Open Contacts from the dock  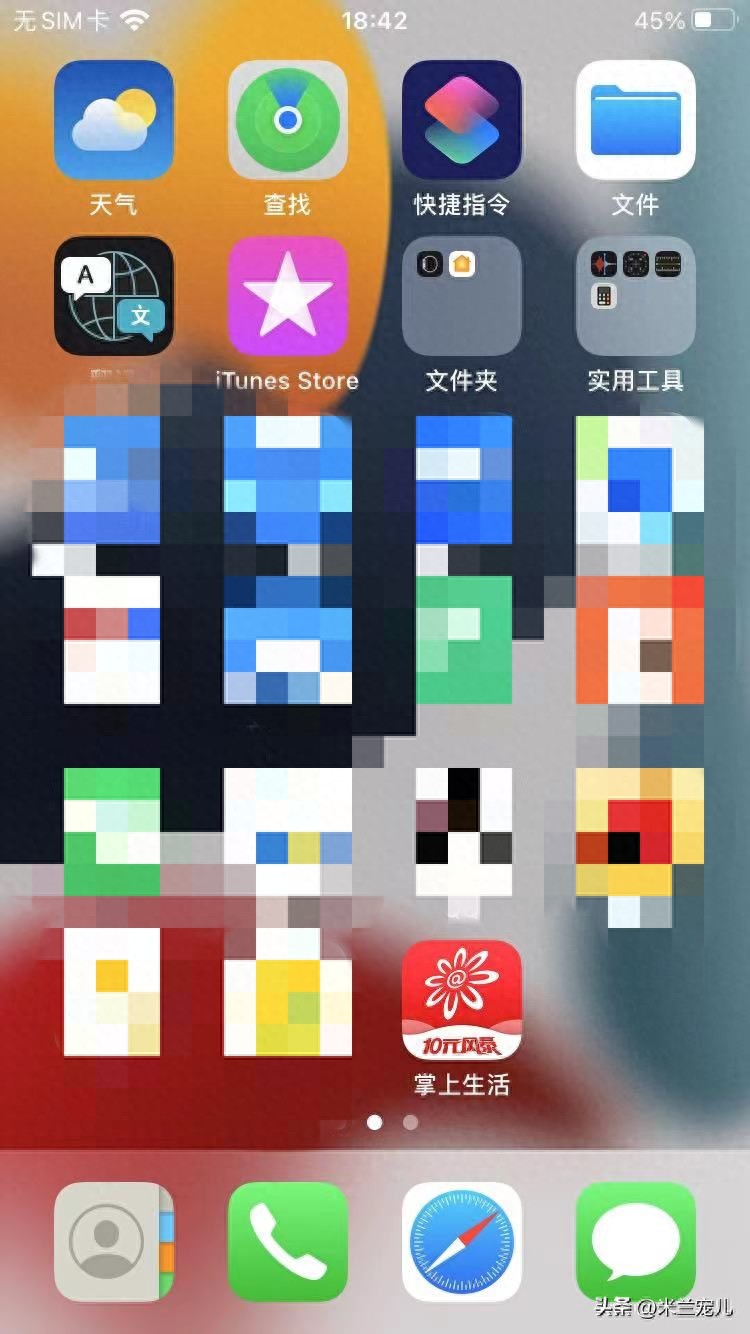pos(114,1241)
